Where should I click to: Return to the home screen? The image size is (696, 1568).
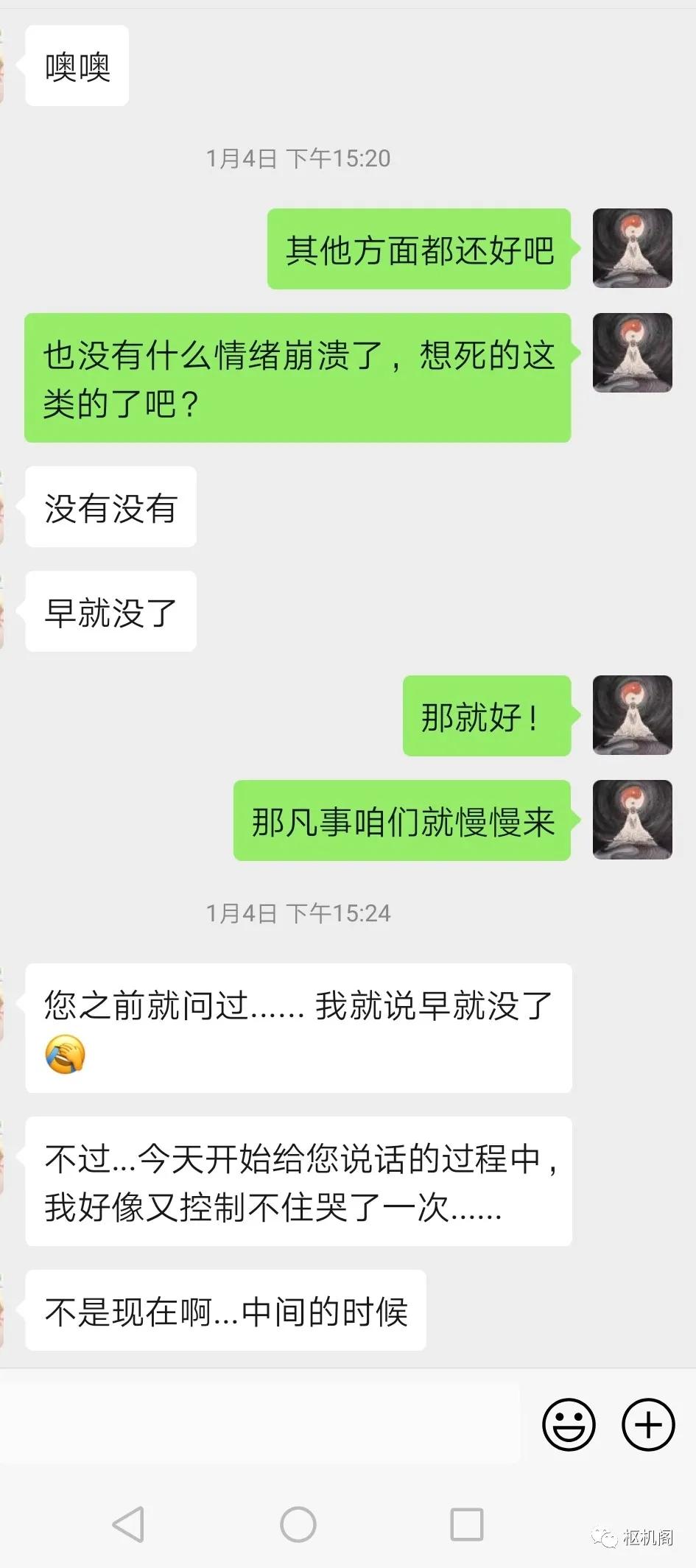tap(298, 1524)
